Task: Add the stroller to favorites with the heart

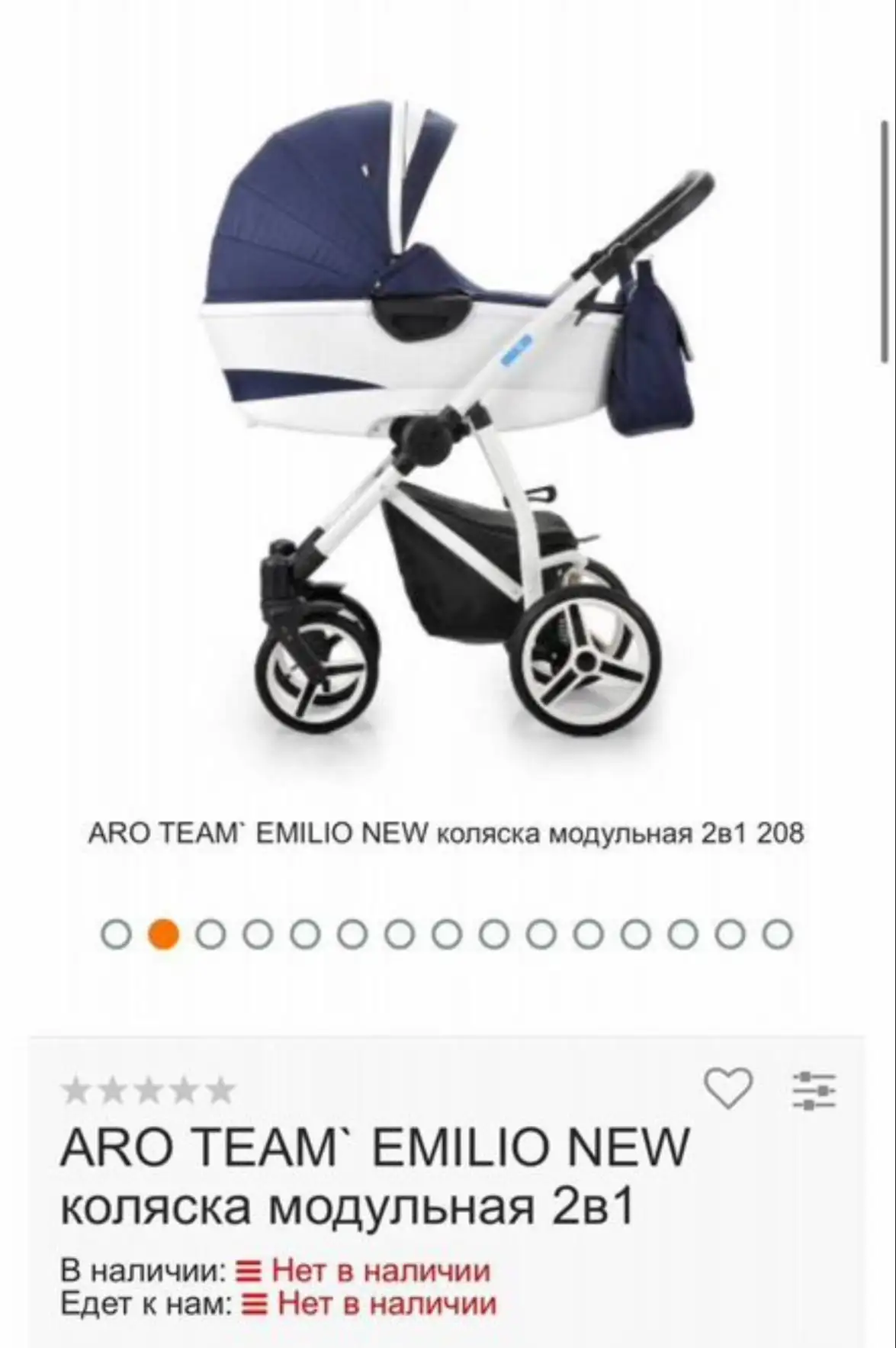Action: pyautogui.click(x=727, y=1088)
